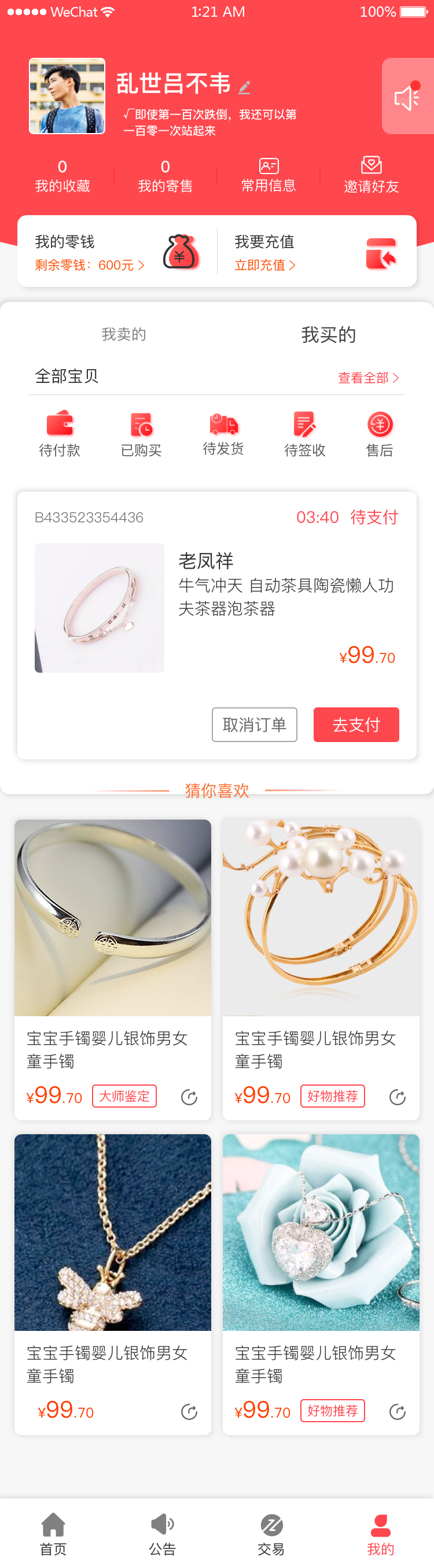The image size is (434, 1568).
Task: Pay for the order via 去支付
Action: pyautogui.click(x=356, y=724)
